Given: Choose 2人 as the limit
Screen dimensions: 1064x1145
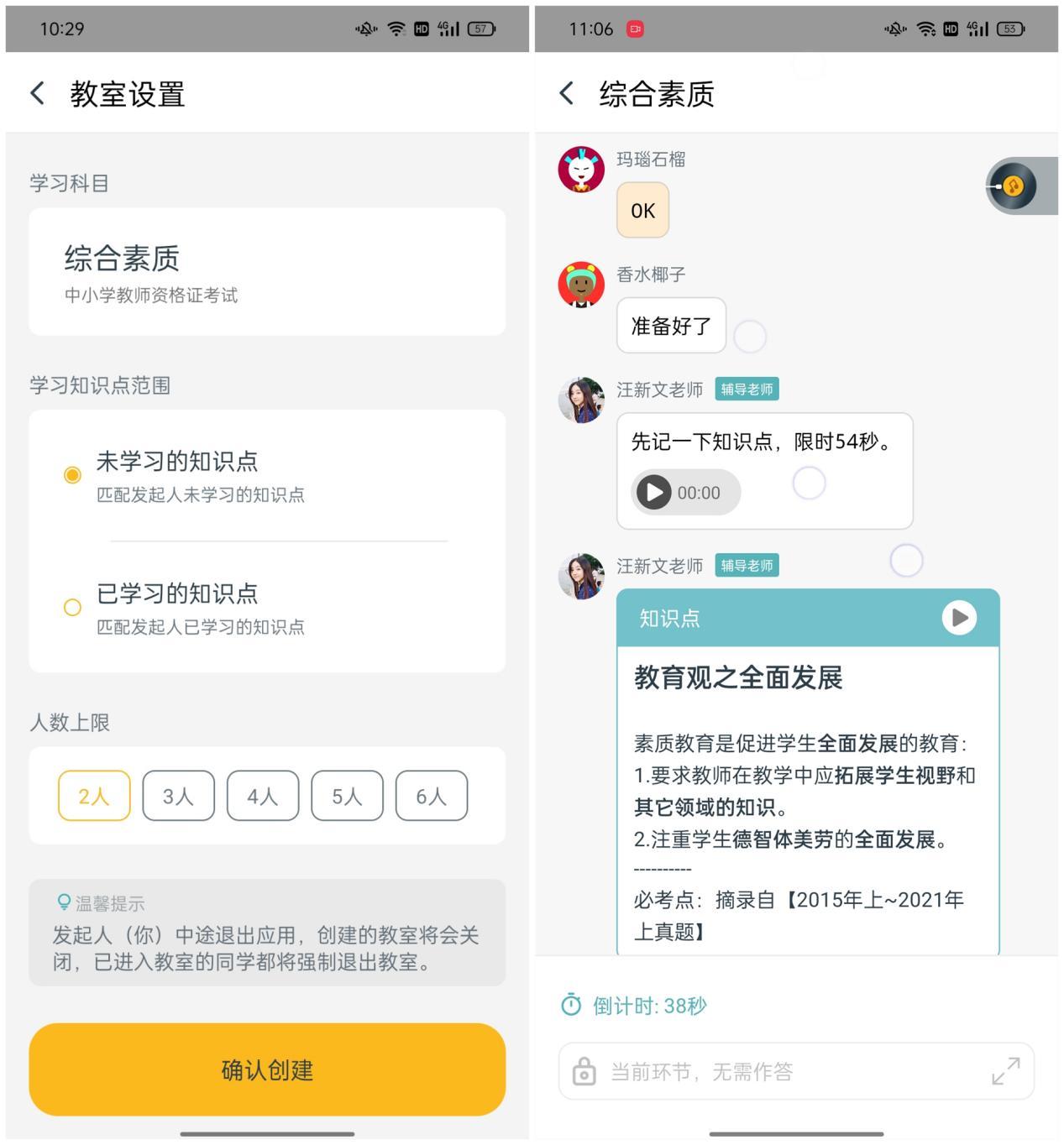Looking at the screenshot, I should pyautogui.click(x=94, y=796).
